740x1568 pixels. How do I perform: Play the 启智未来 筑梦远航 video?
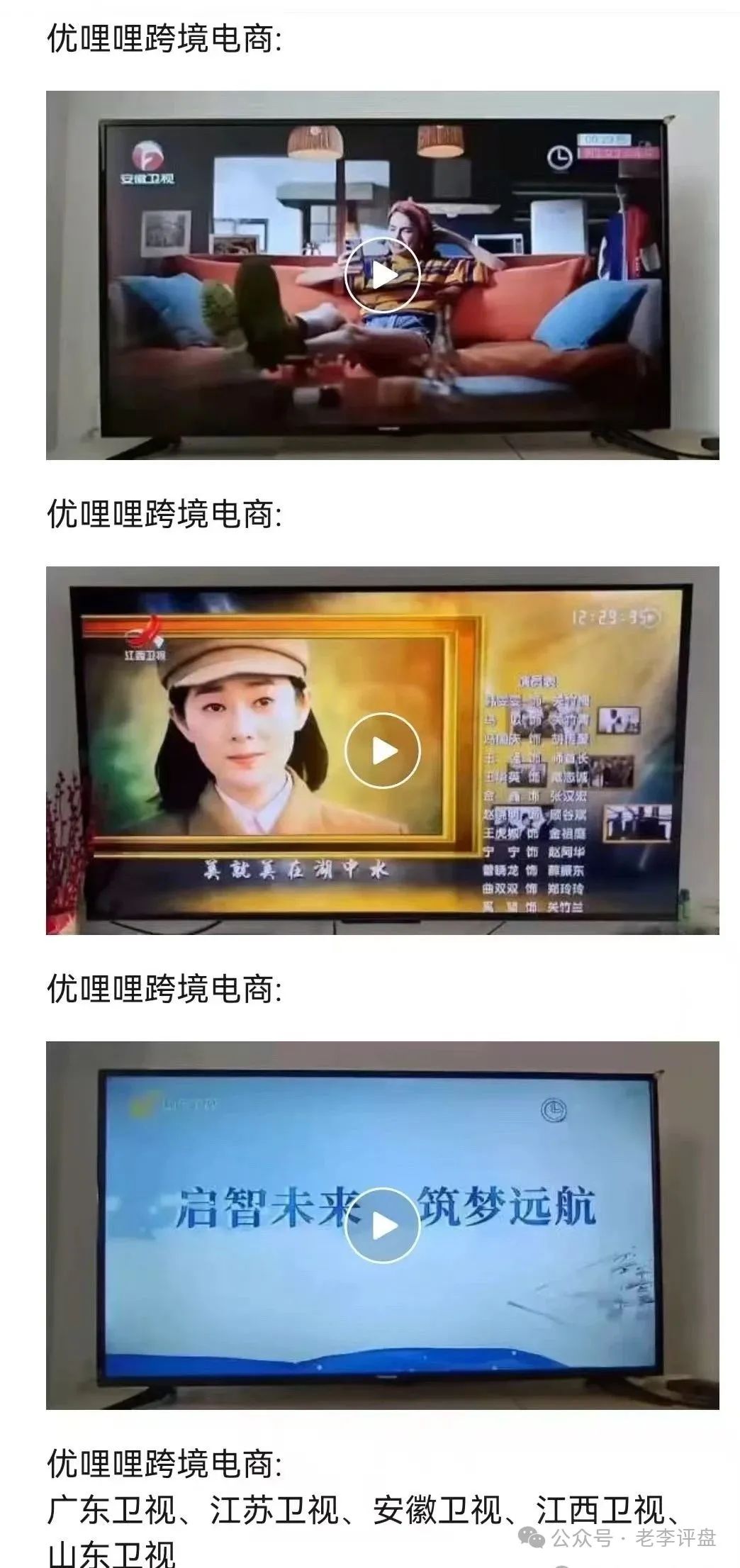pyautogui.click(x=382, y=1225)
